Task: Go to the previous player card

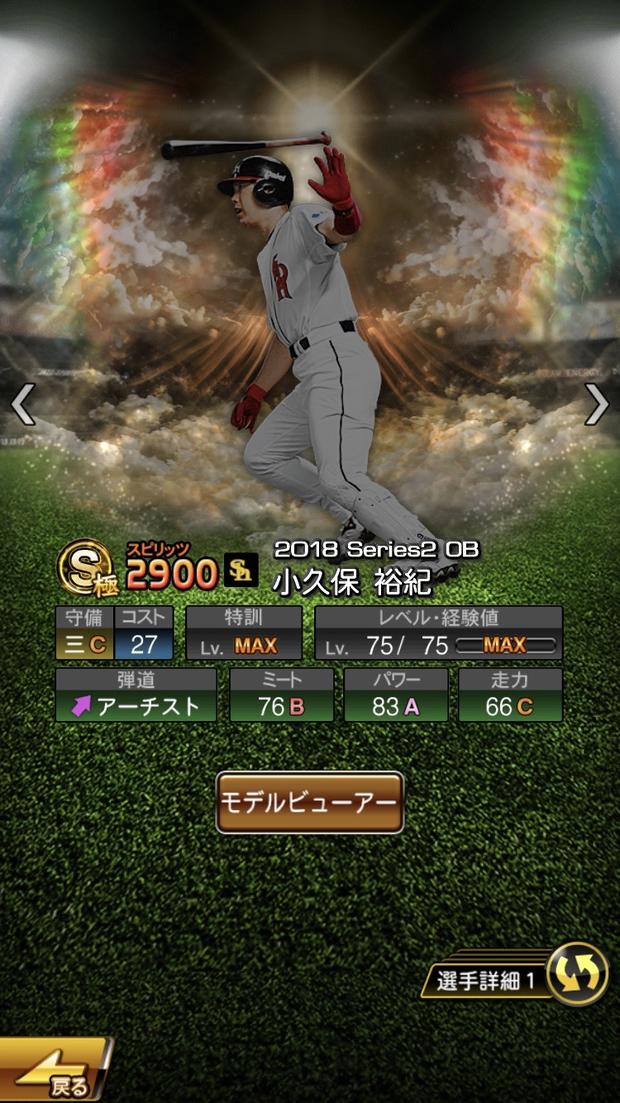Action: (22, 405)
